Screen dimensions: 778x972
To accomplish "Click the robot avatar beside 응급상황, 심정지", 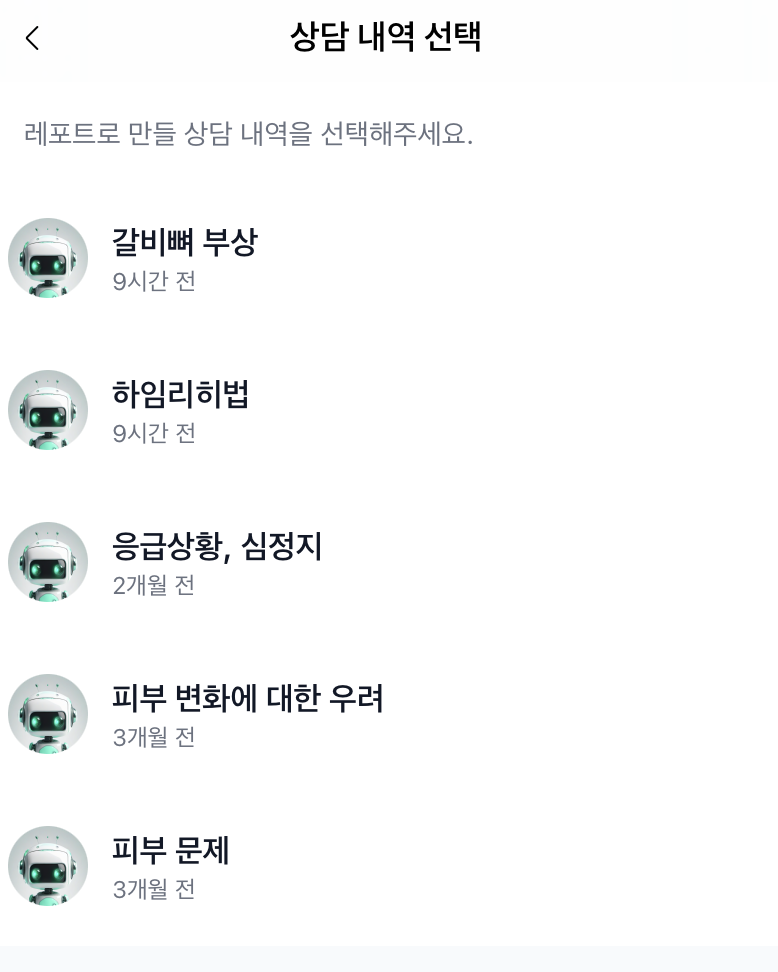I will pos(48,562).
